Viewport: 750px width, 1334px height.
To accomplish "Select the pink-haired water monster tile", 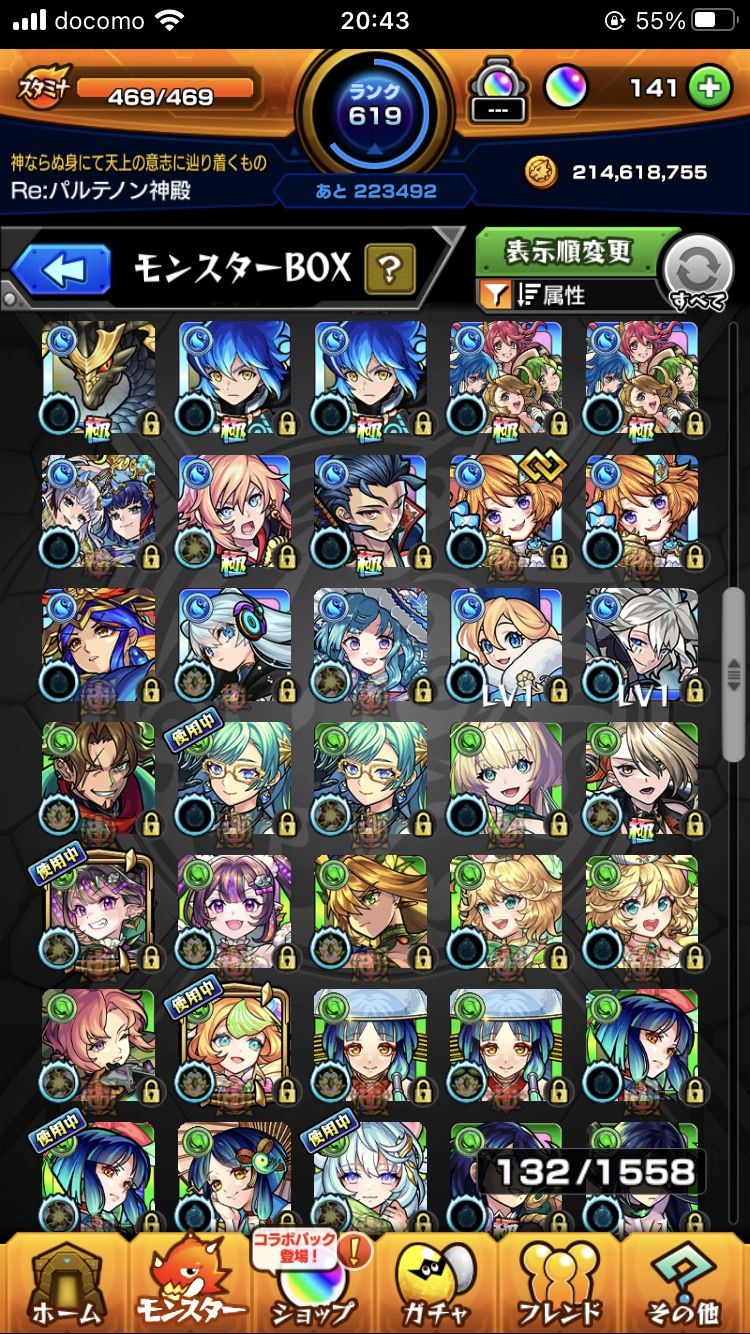I will point(235,510).
